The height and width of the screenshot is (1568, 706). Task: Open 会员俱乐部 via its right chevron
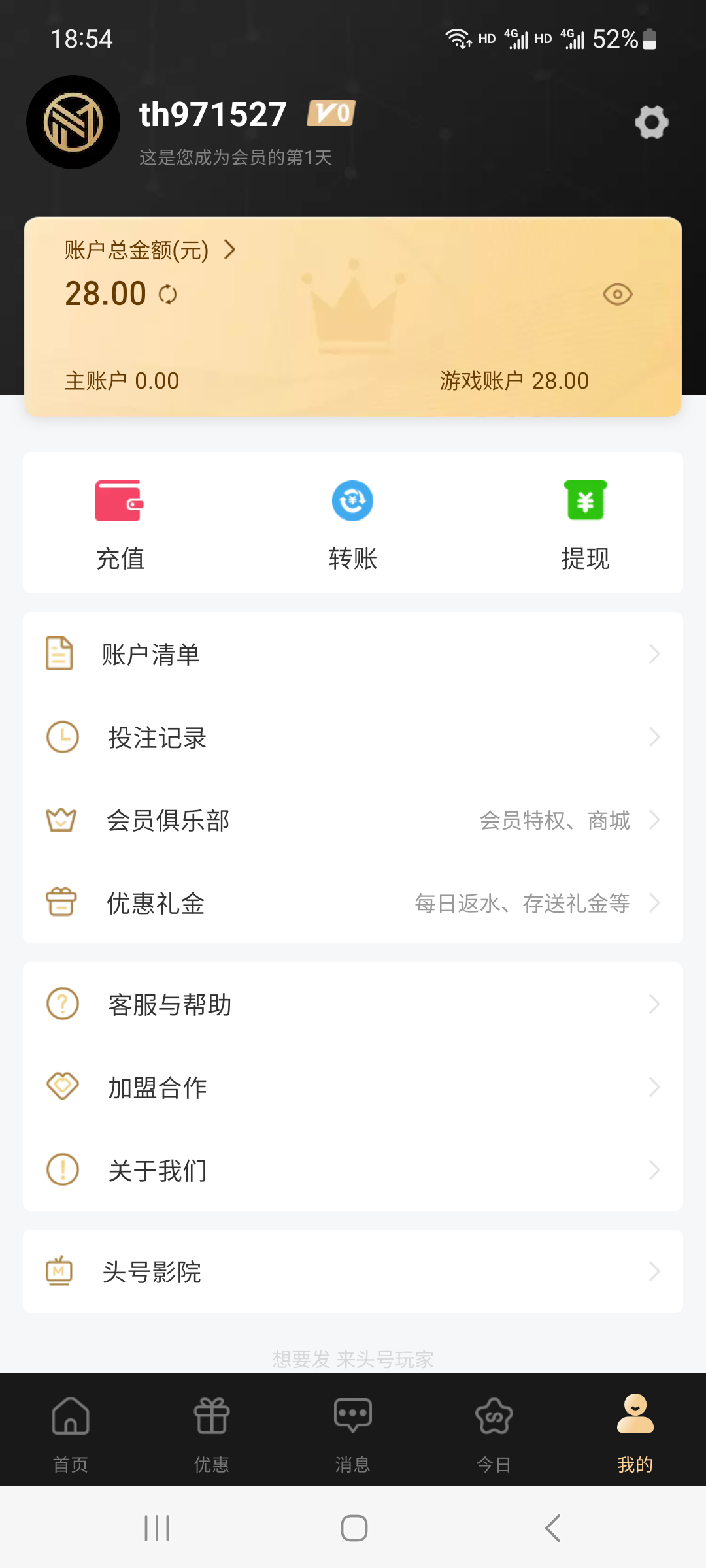click(656, 821)
